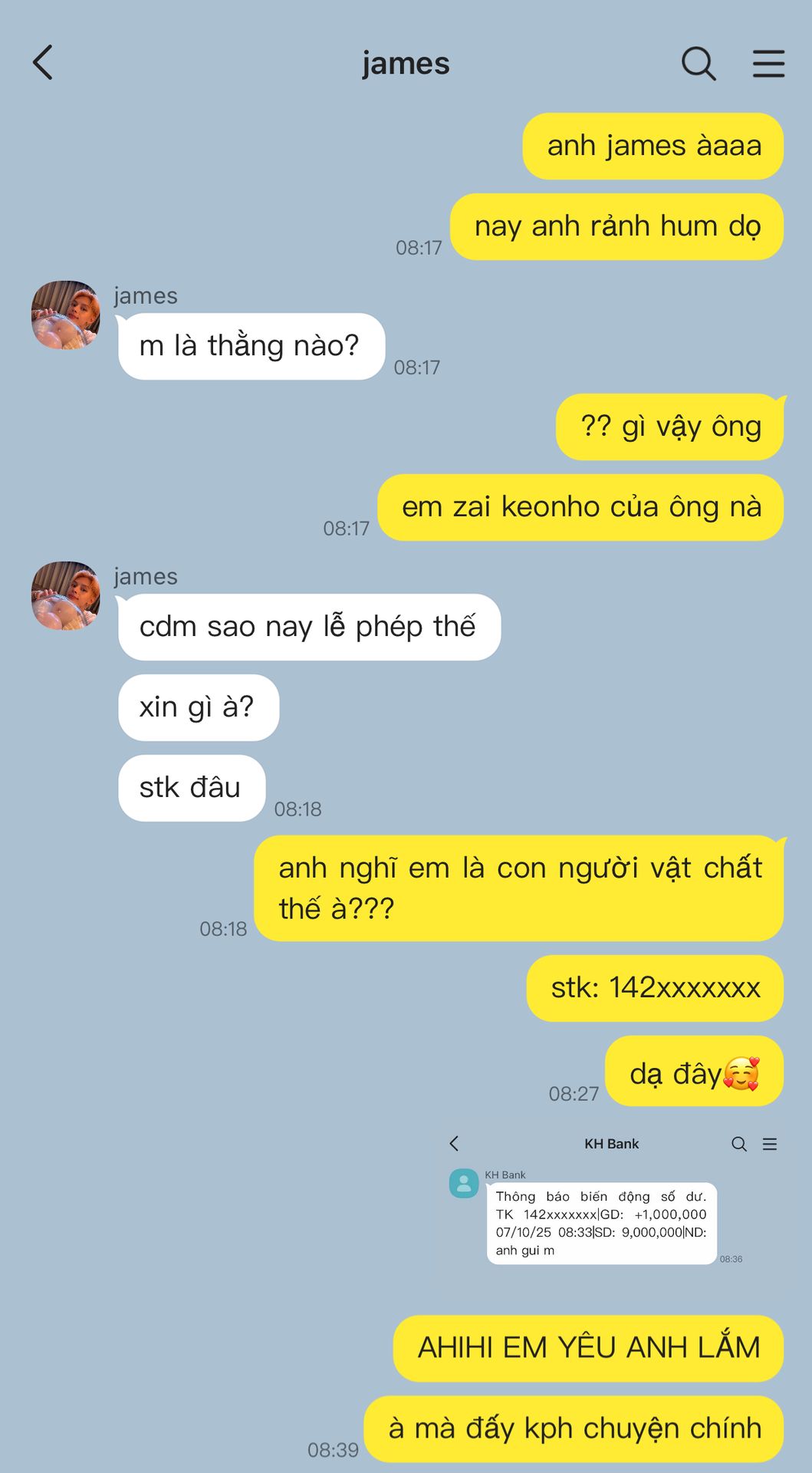Open james's profile photo beside 'm là thằng nào?'
Screen dimensions: 812x1473
(66, 315)
